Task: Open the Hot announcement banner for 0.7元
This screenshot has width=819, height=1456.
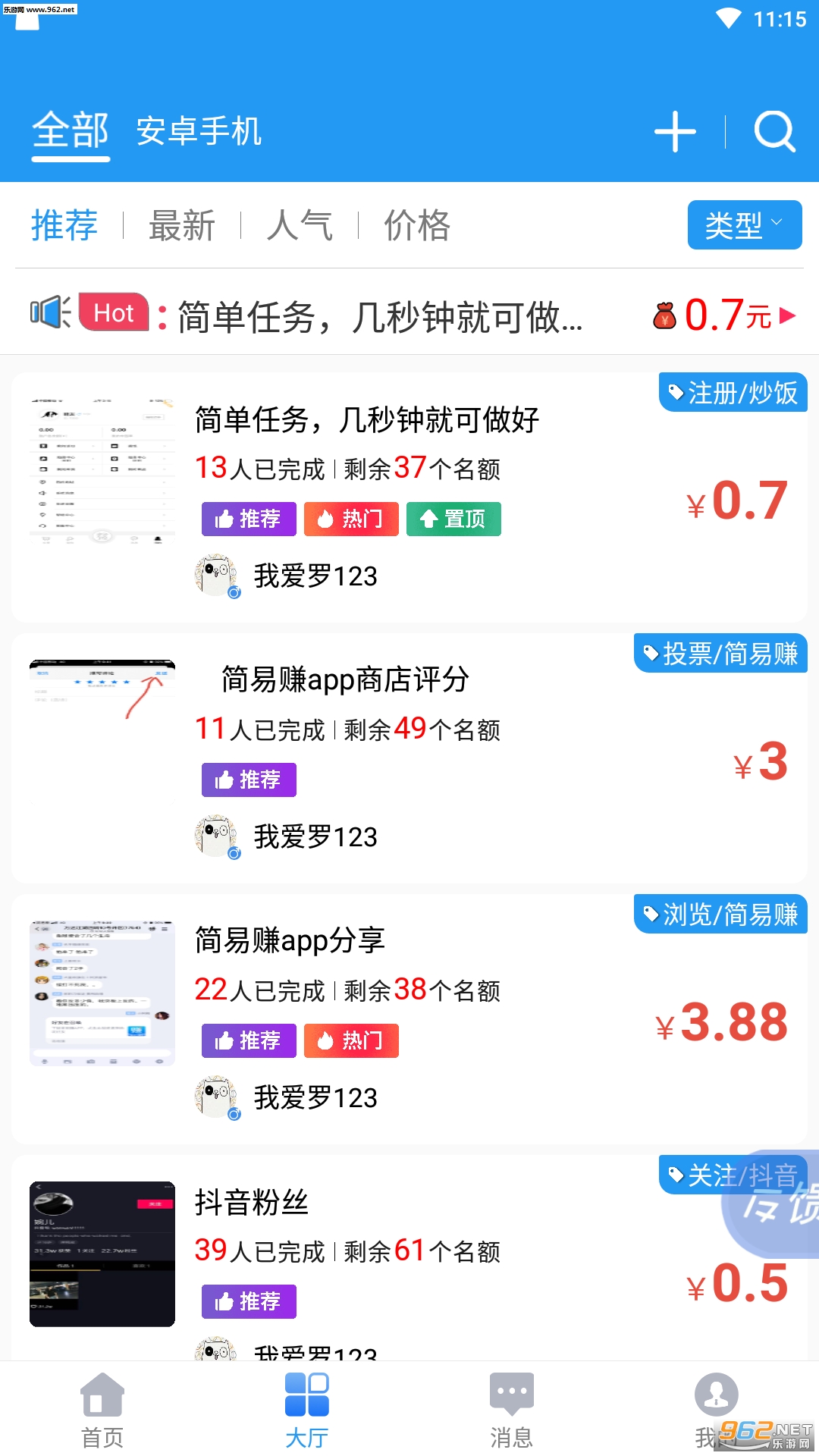Action: coord(409,315)
